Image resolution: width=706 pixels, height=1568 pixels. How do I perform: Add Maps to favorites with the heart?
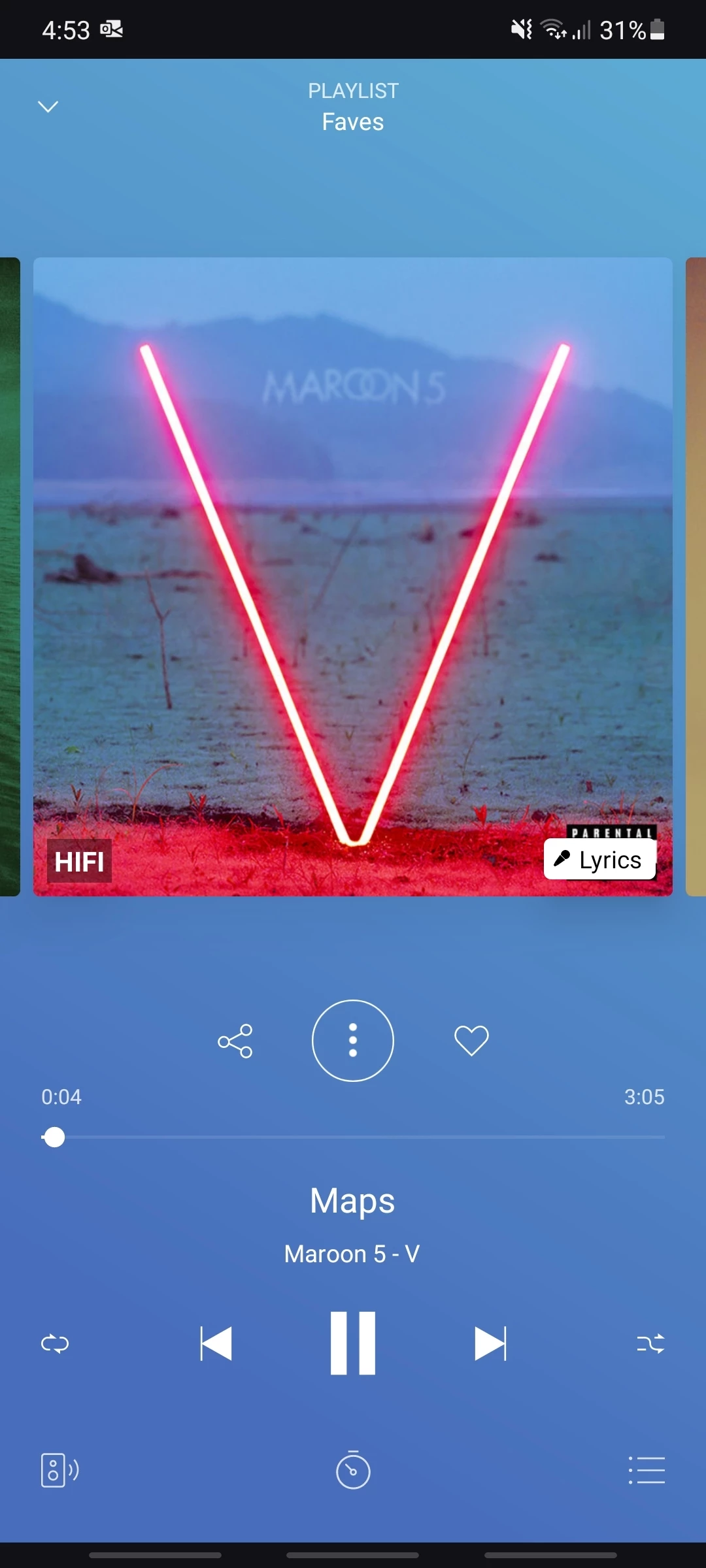pyautogui.click(x=471, y=1041)
